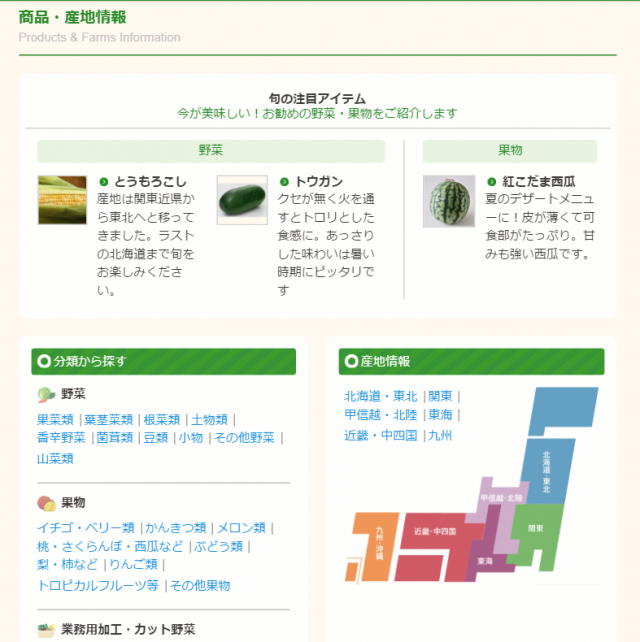Open the ぶどう類 grape category

[x=219, y=547]
